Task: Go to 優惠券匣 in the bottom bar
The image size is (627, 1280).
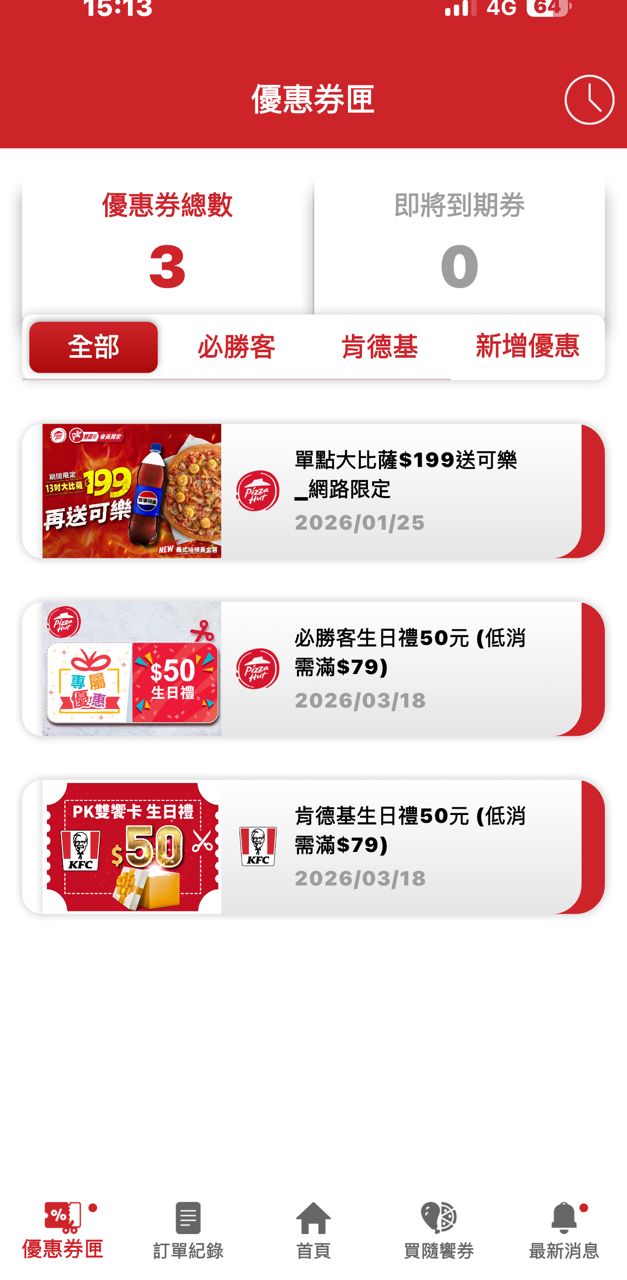Action: tap(63, 1230)
